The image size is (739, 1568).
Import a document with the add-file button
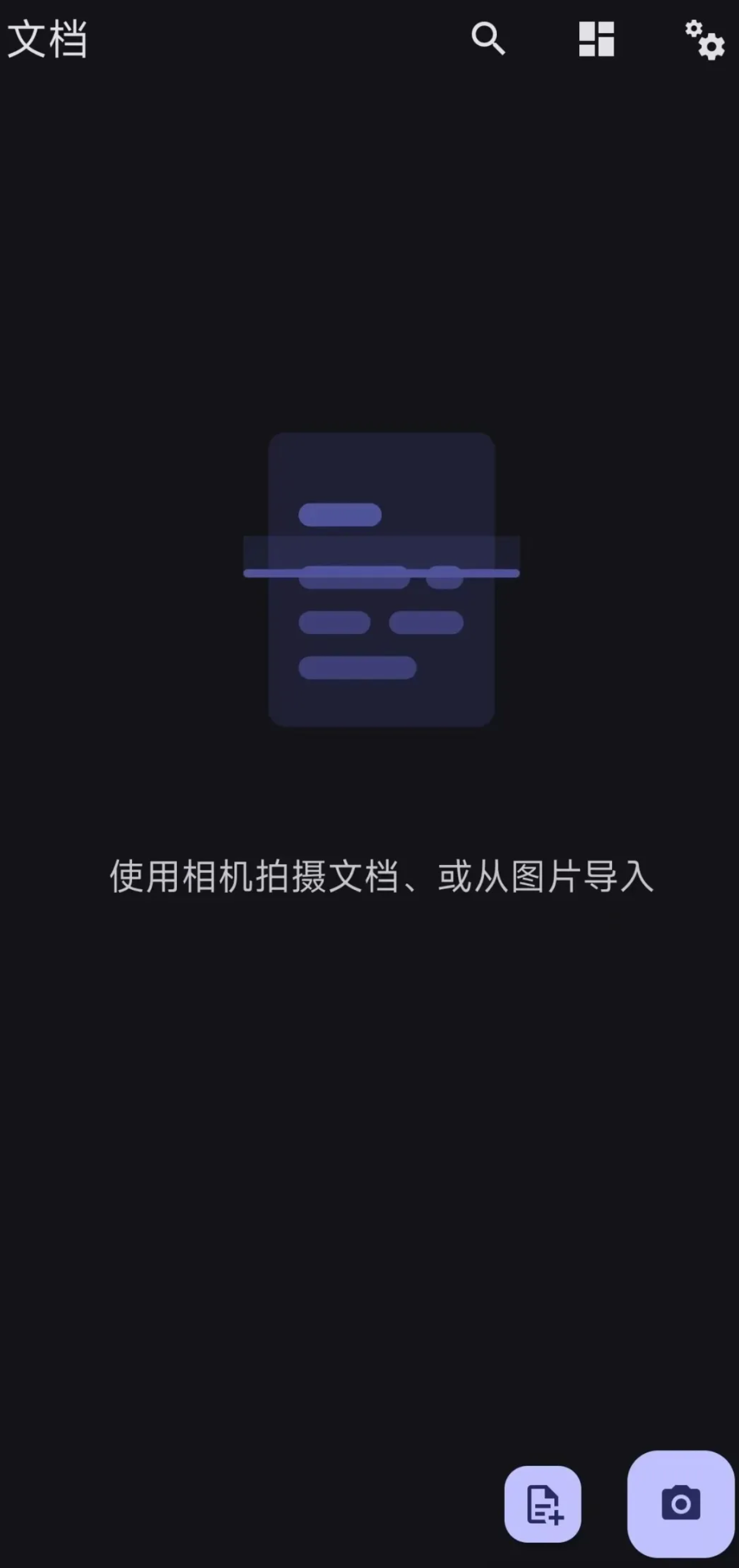[x=542, y=1504]
